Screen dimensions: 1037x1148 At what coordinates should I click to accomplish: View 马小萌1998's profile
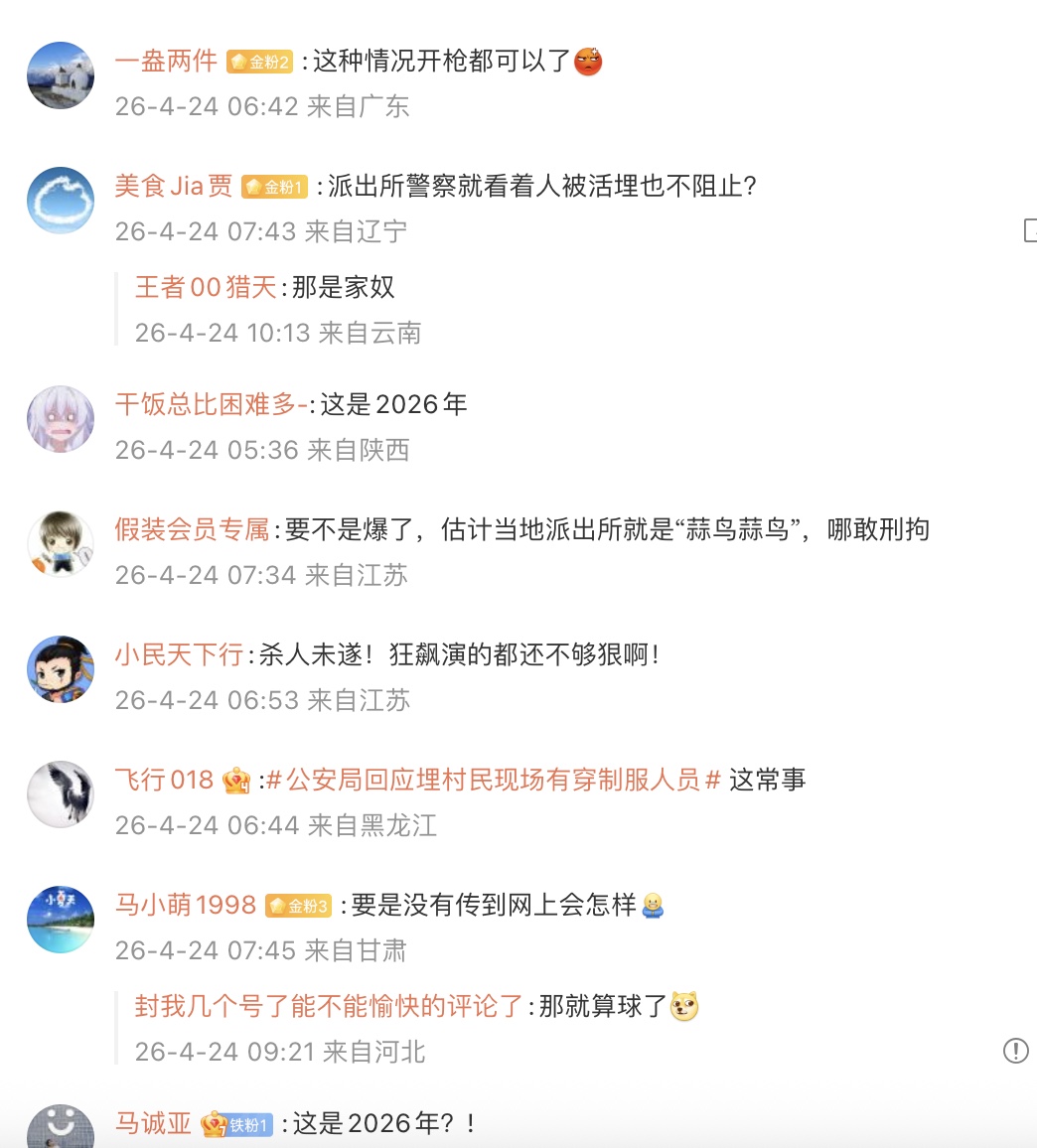point(186,906)
